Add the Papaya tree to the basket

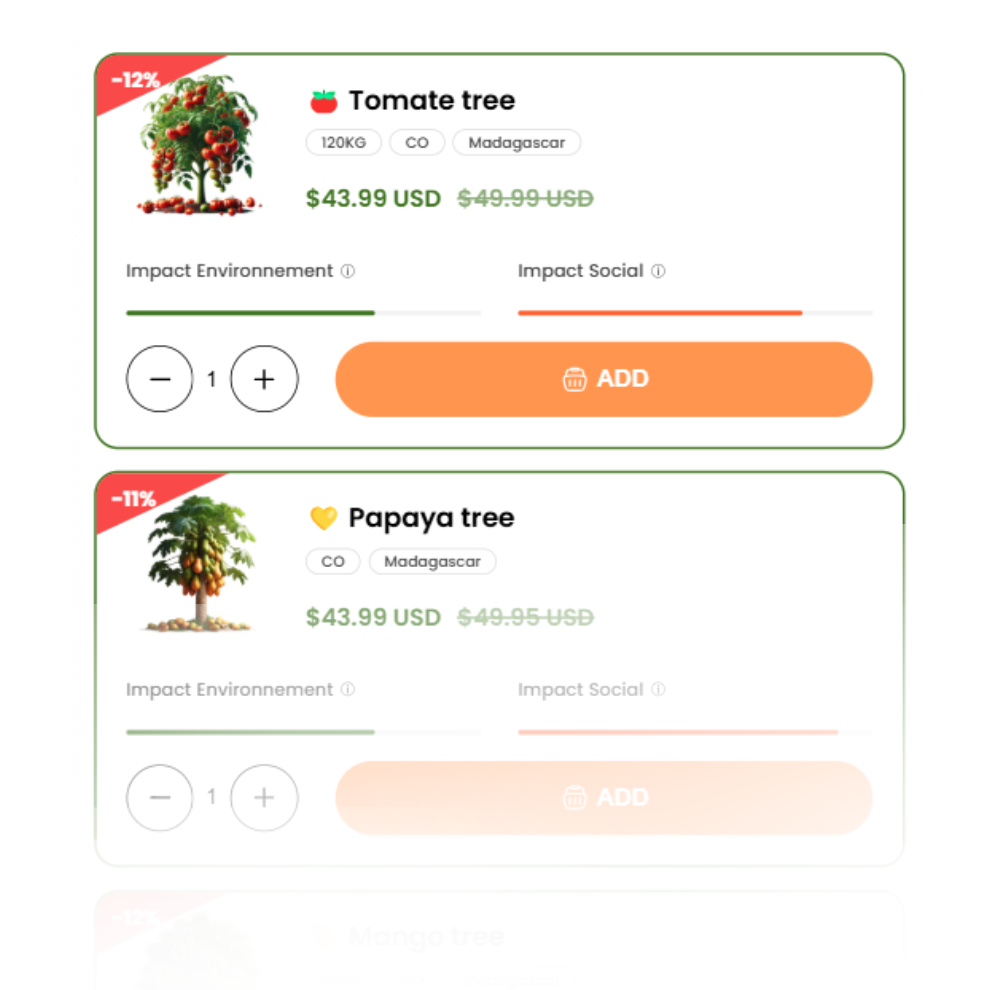(603, 797)
